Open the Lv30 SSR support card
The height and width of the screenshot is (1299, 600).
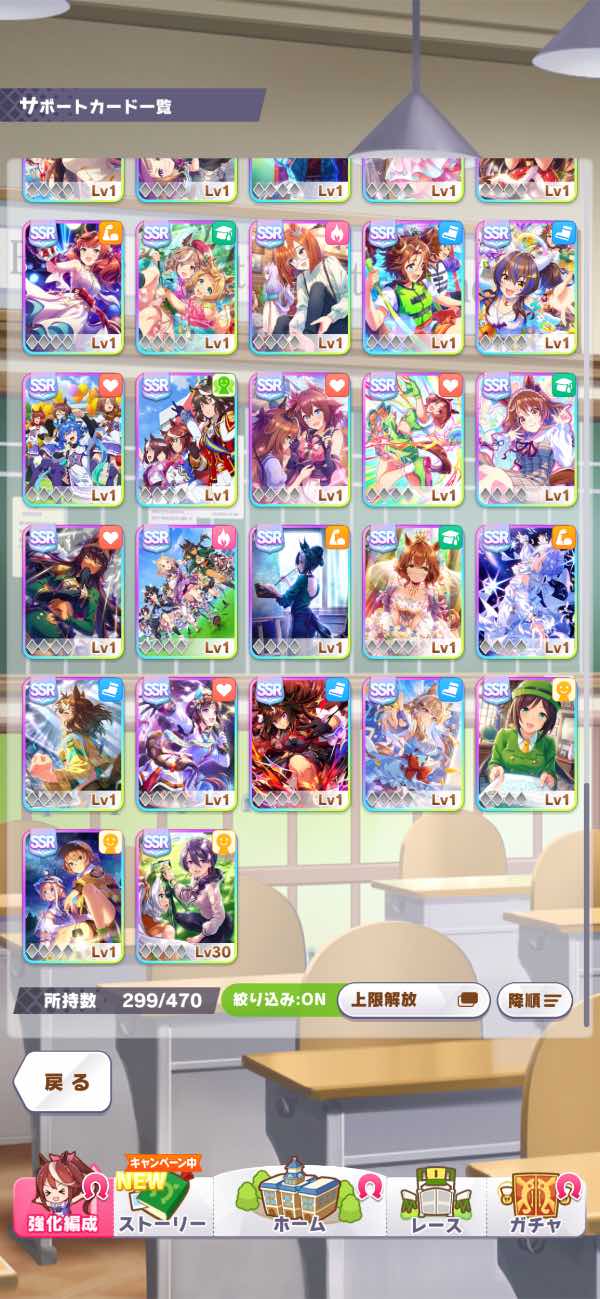tap(186, 894)
